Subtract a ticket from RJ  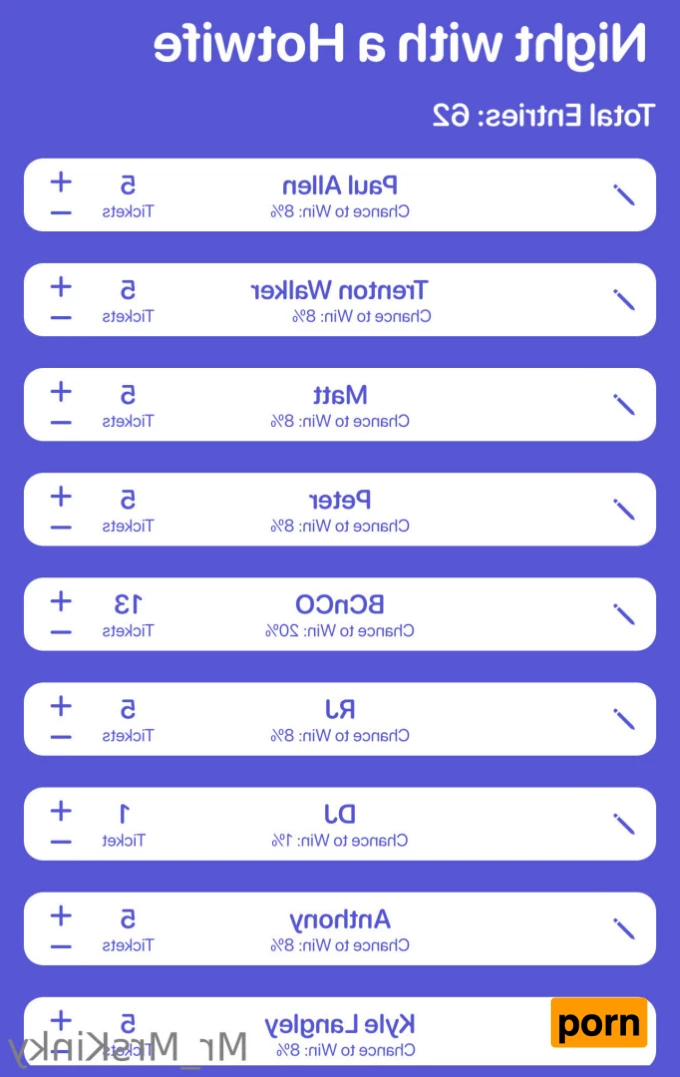click(61, 737)
